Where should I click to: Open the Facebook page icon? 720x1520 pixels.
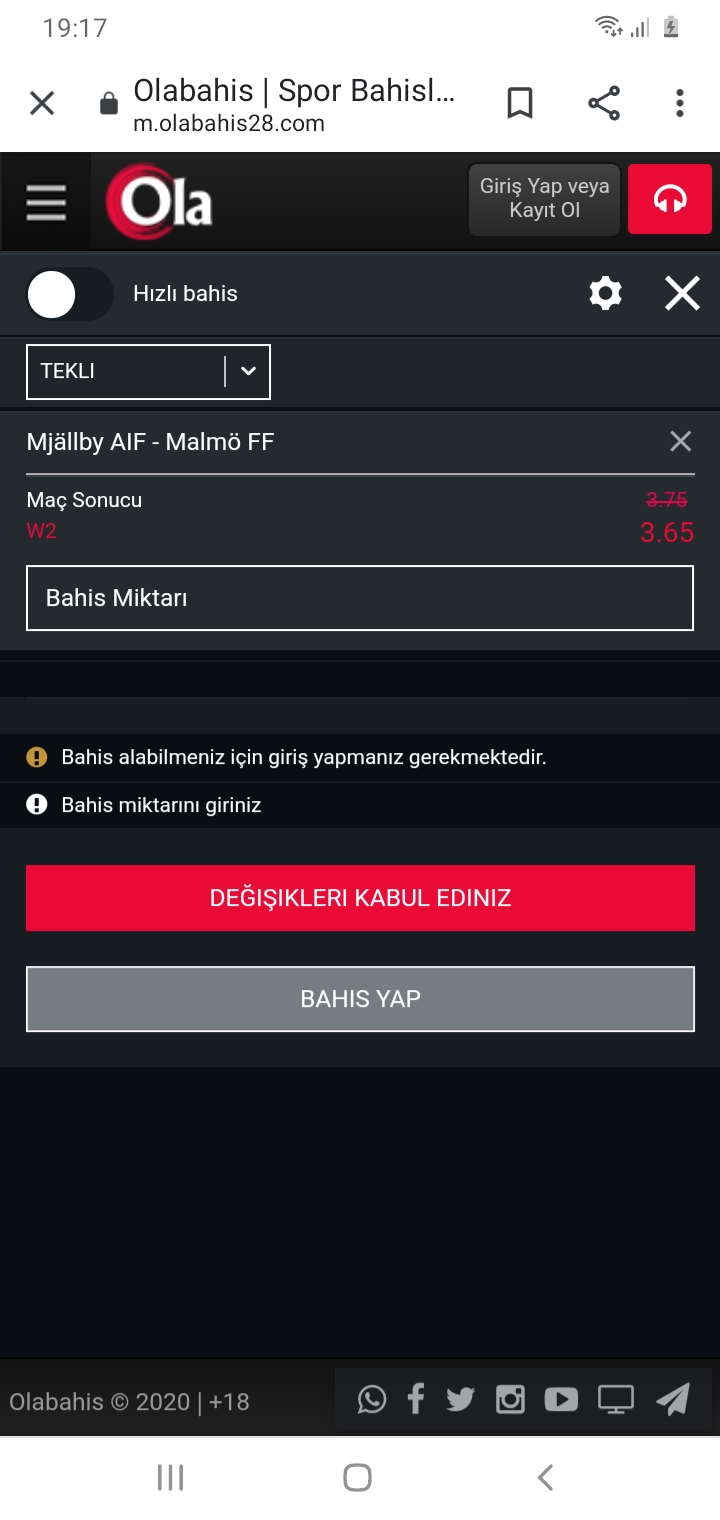[x=416, y=1399]
